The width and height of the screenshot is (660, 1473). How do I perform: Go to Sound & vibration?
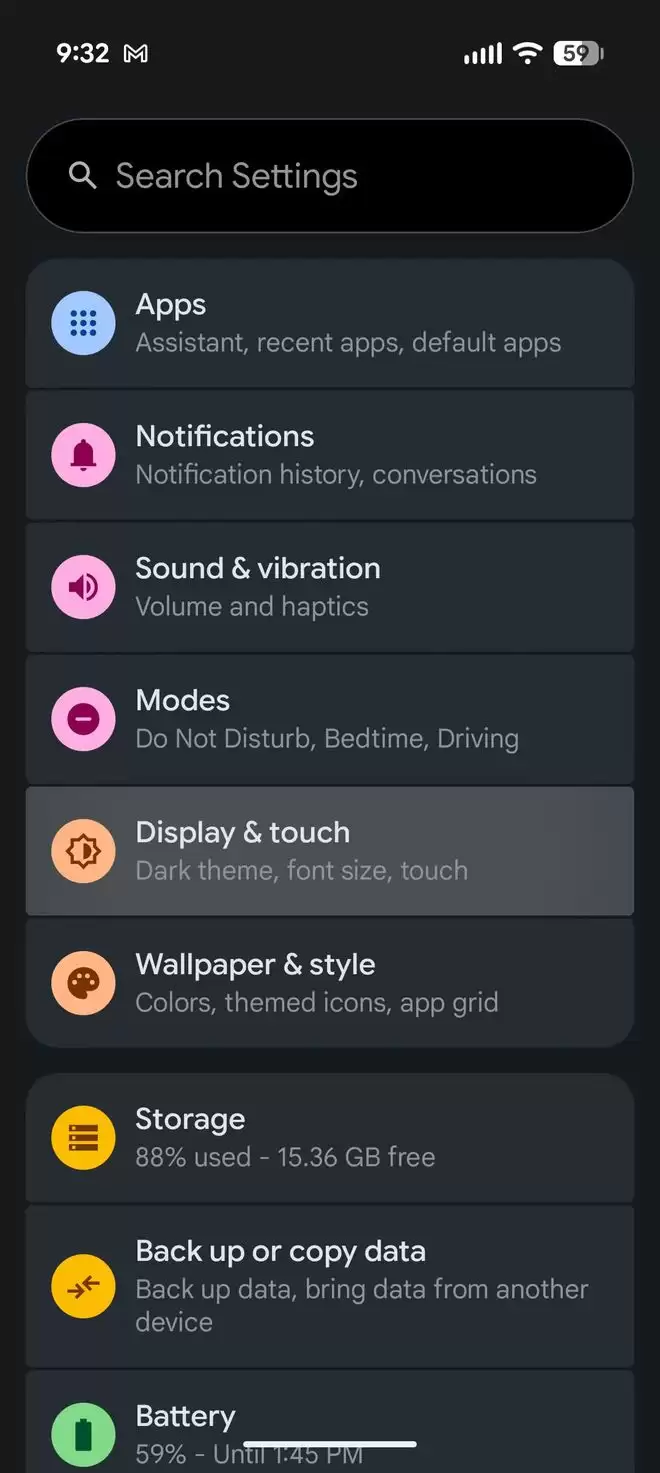(330, 587)
